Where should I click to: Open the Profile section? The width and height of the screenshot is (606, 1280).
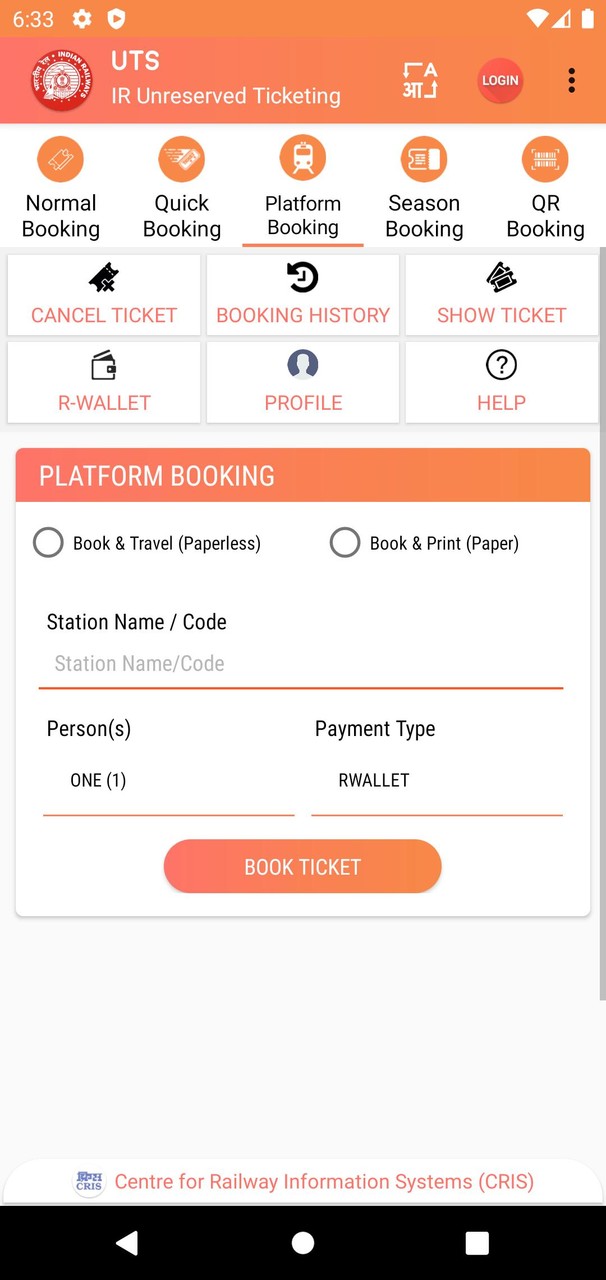[x=303, y=382]
